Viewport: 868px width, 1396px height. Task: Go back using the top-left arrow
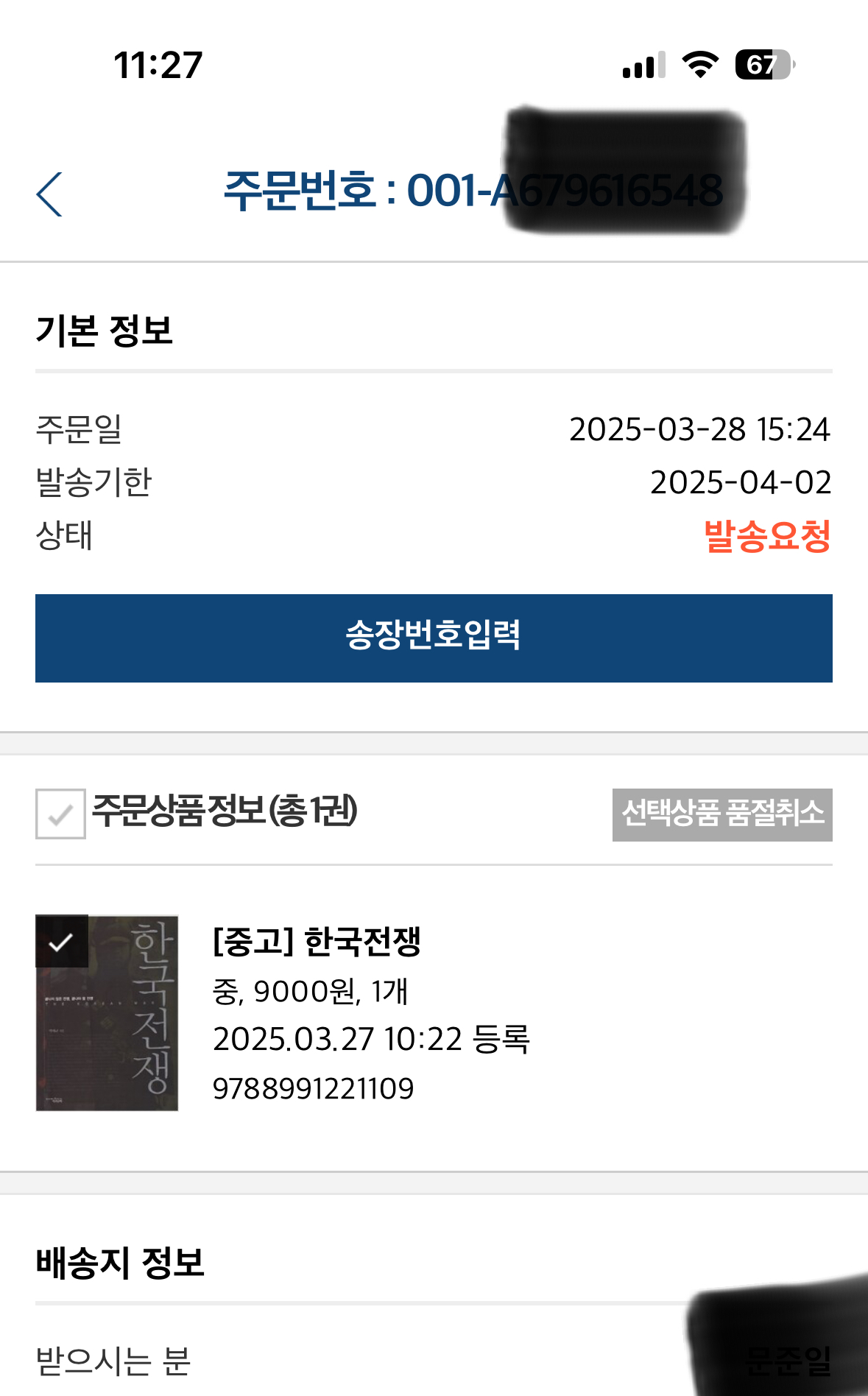point(49,194)
